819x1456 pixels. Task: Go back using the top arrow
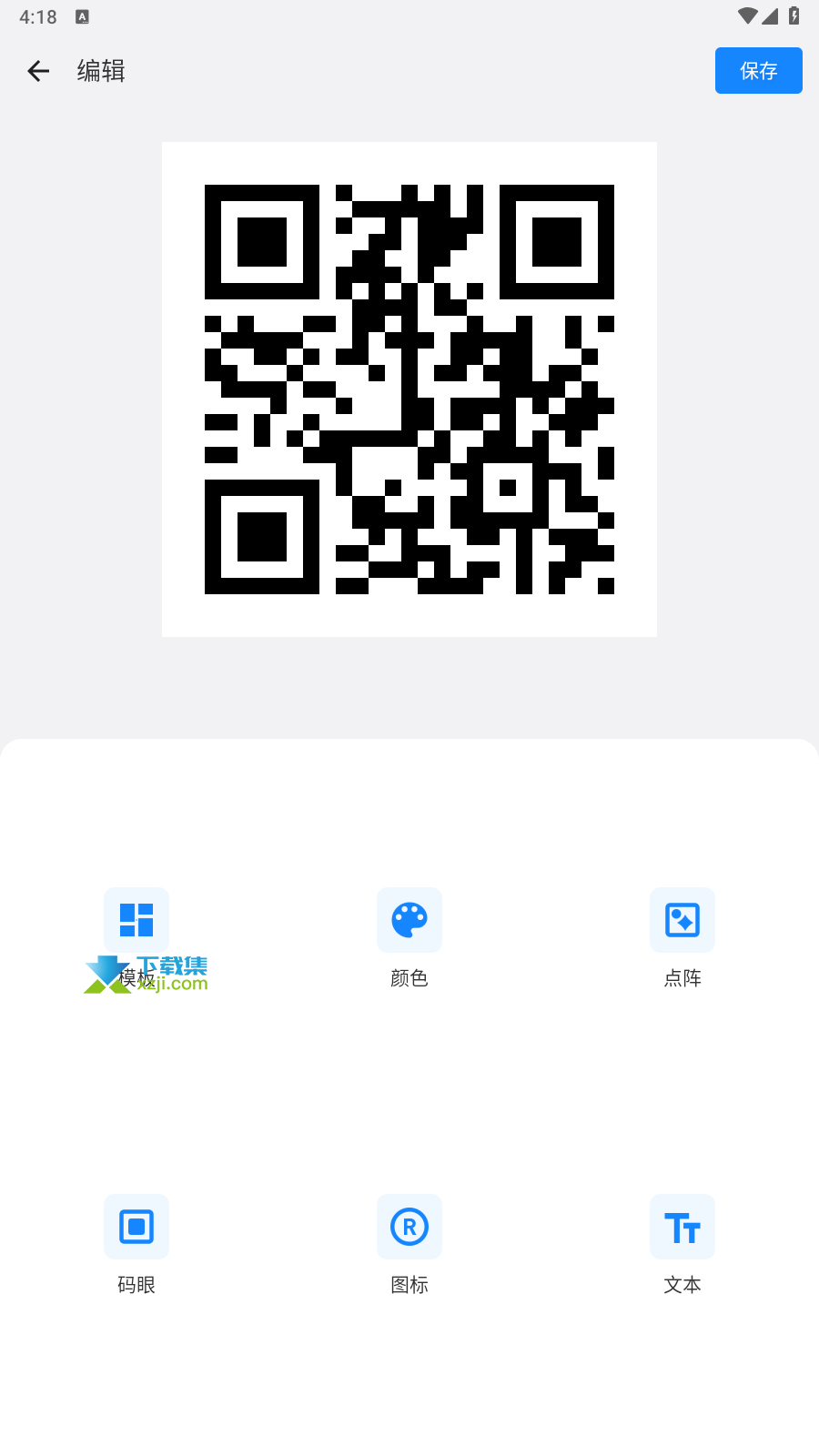(38, 71)
